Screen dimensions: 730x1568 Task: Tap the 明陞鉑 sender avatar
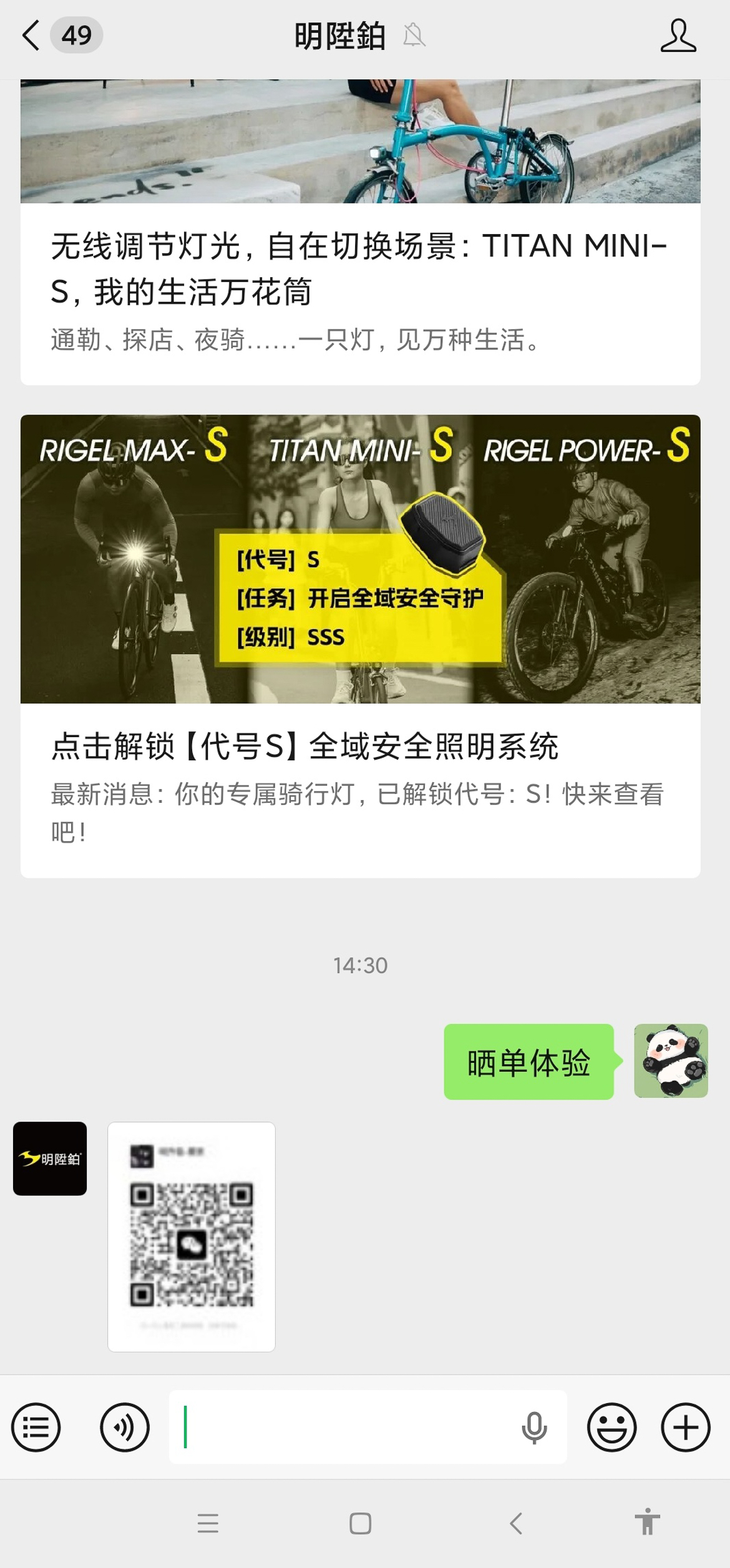tap(50, 1159)
